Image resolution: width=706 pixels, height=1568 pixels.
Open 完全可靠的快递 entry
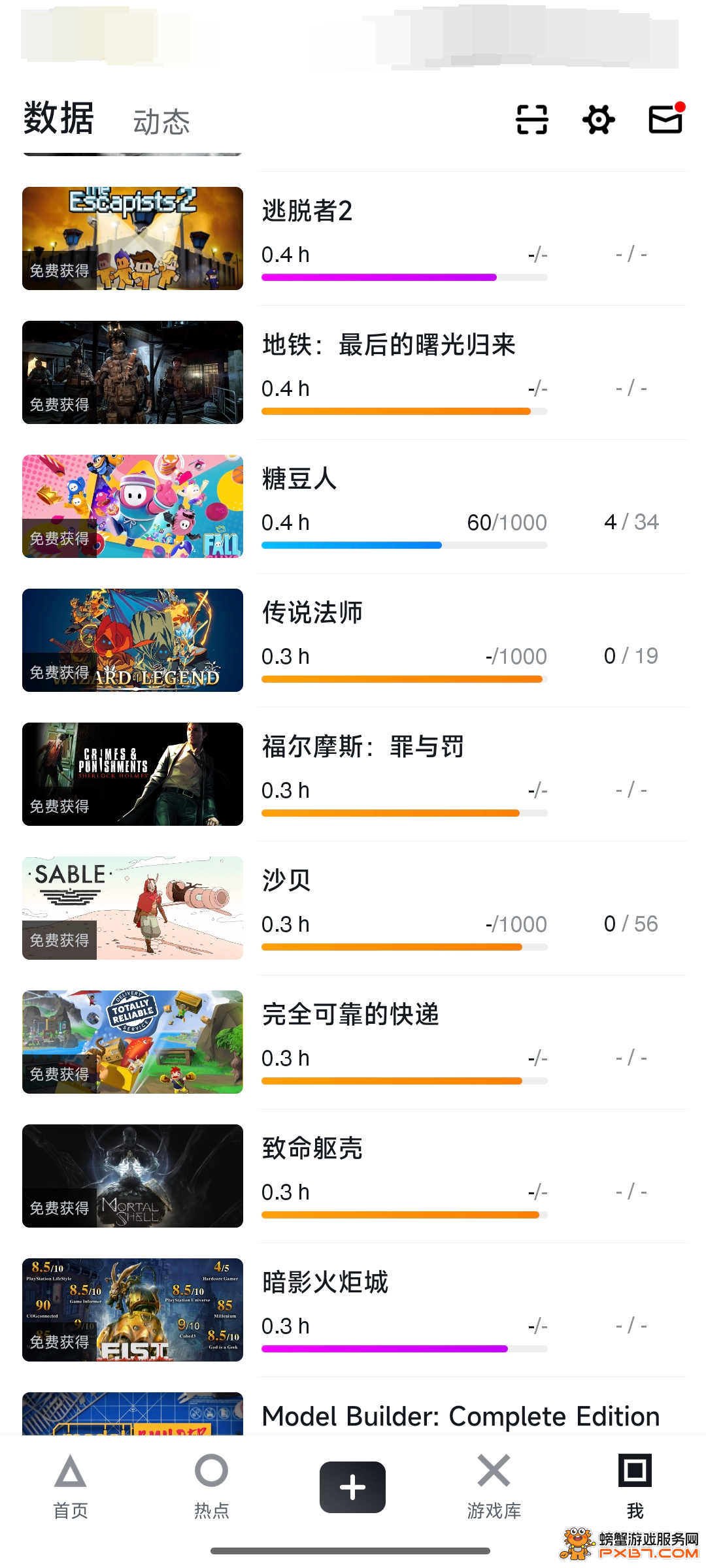pyautogui.click(x=355, y=1042)
